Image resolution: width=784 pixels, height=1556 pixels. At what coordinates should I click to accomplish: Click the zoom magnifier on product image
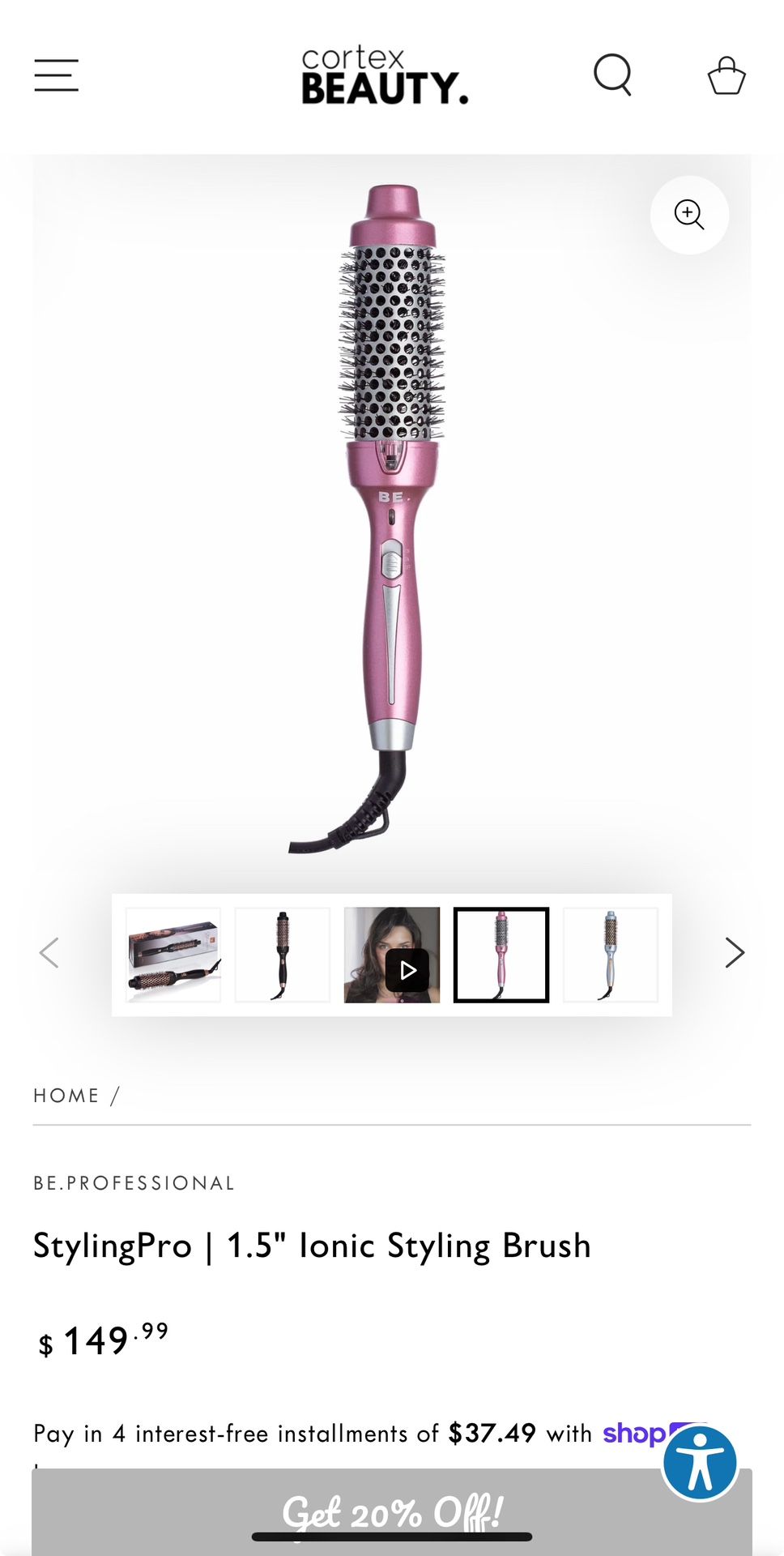tap(689, 215)
